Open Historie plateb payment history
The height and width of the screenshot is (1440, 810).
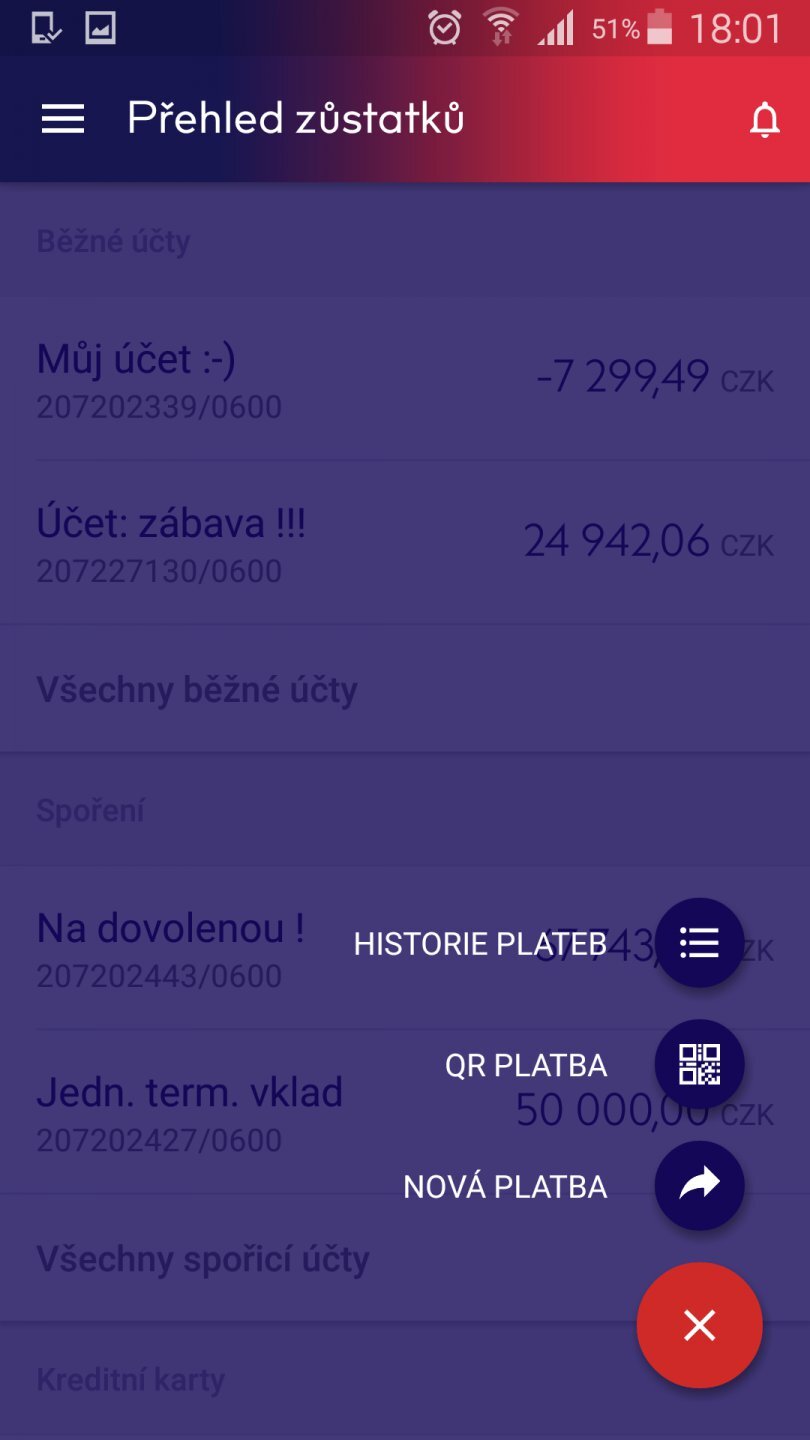(x=699, y=943)
